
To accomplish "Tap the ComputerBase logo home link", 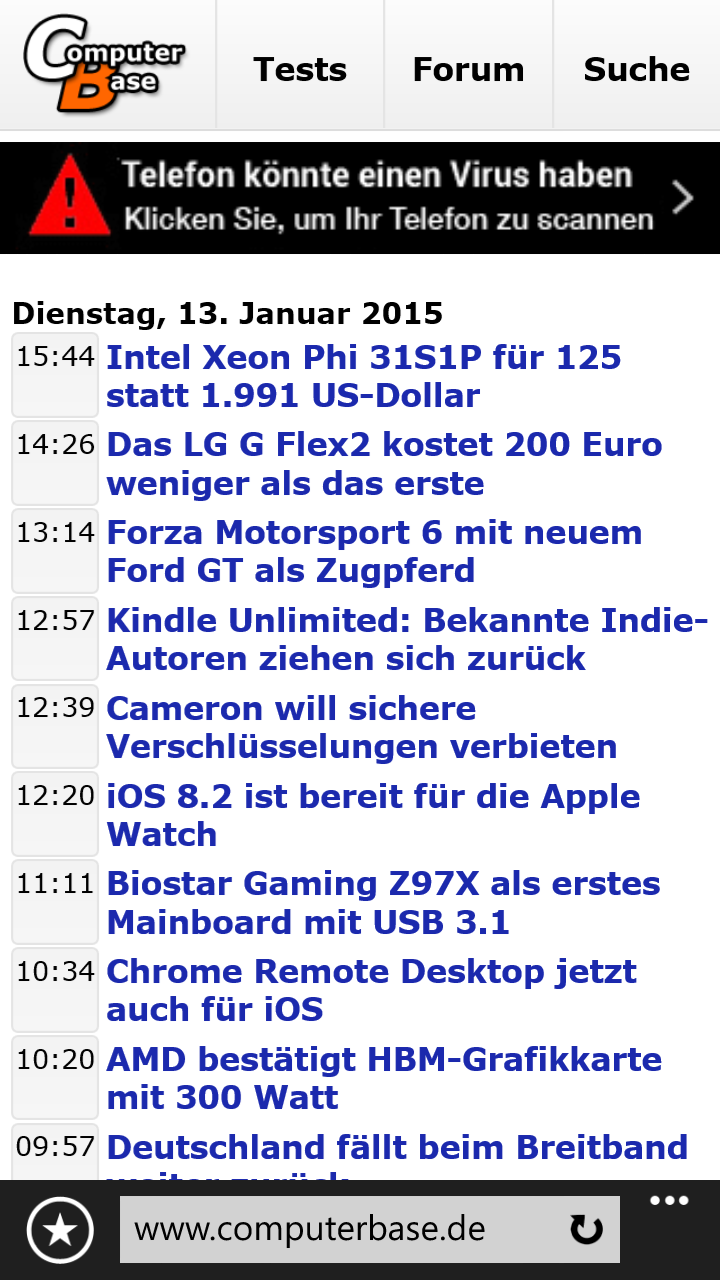I will (105, 63).
